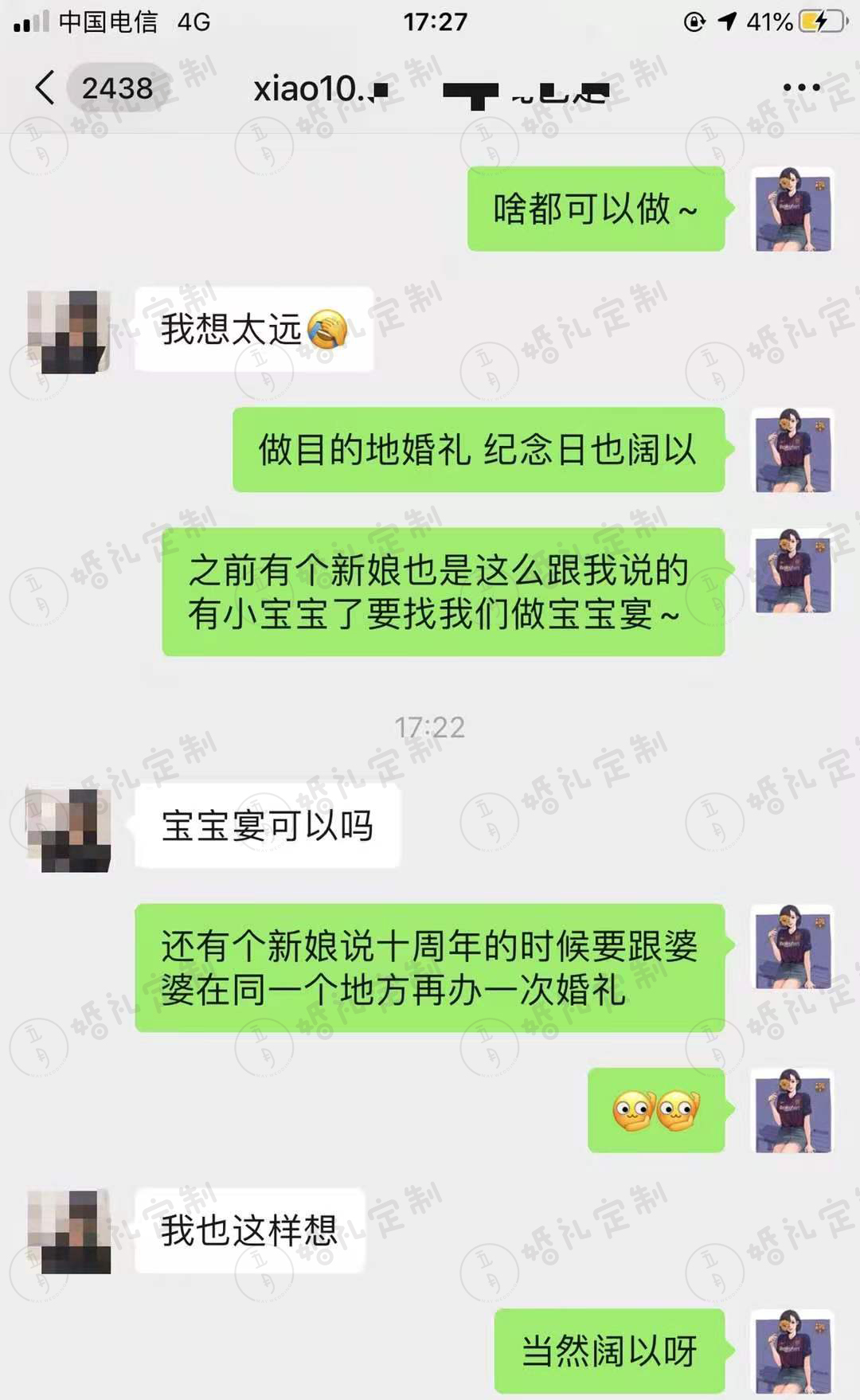Open contact's avatar beside 我也这样想 message
The height and width of the screenshot is (1400, 860).
click(x=68, y=1231)
